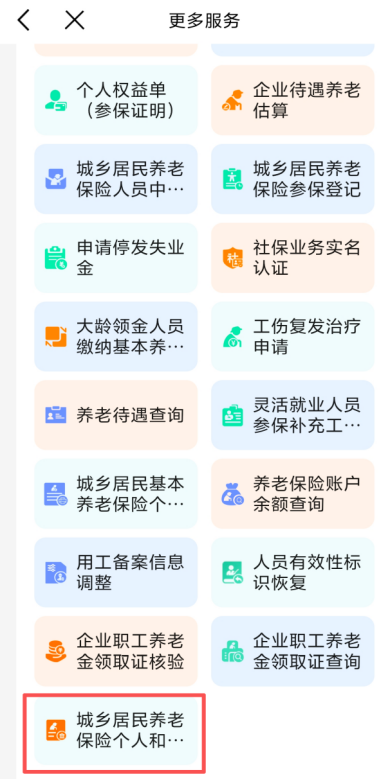This screenshot has height=779, width=390.
Task: Open 企业职工养老金领取证核验
Action: click(116, 651)
